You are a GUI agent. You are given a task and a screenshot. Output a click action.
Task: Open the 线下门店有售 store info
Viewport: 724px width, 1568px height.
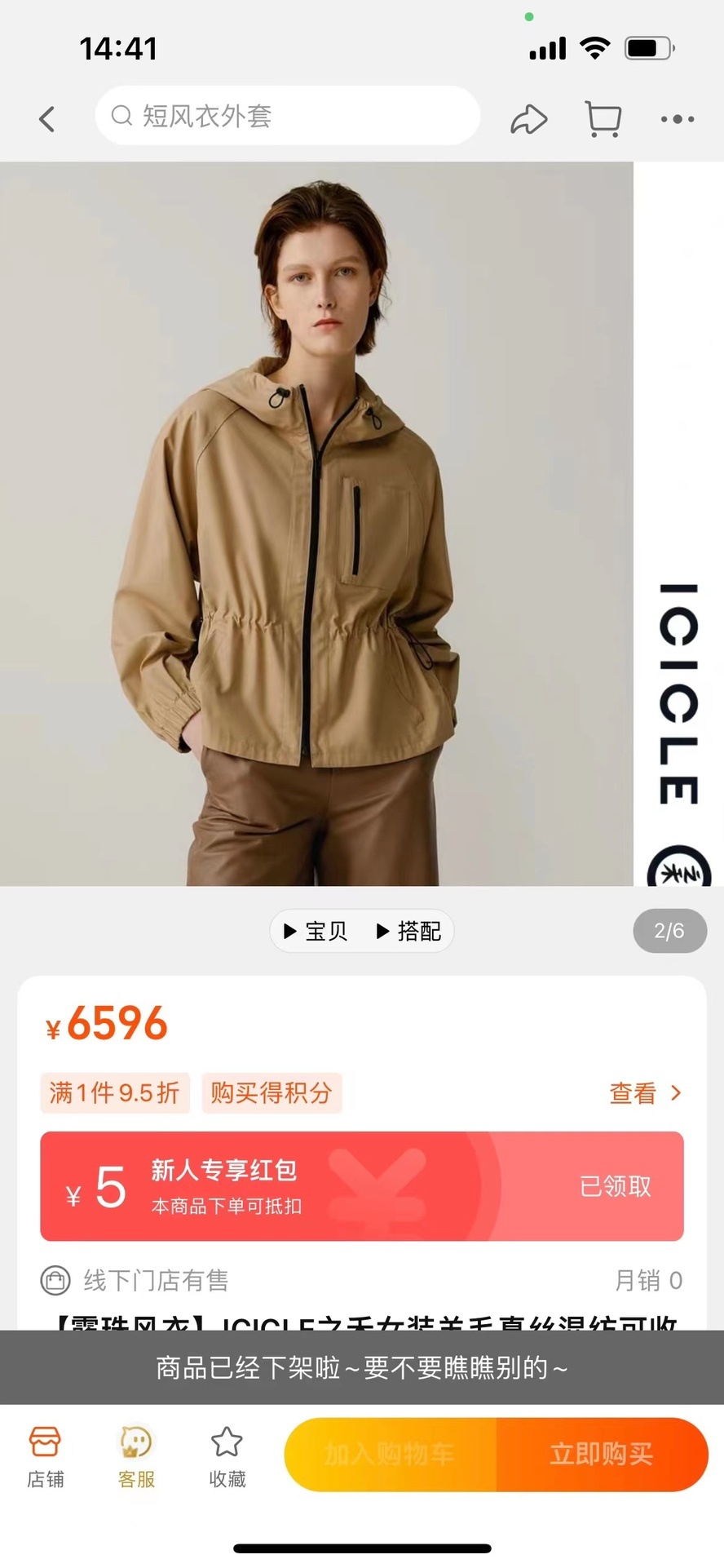[155, 1280]
